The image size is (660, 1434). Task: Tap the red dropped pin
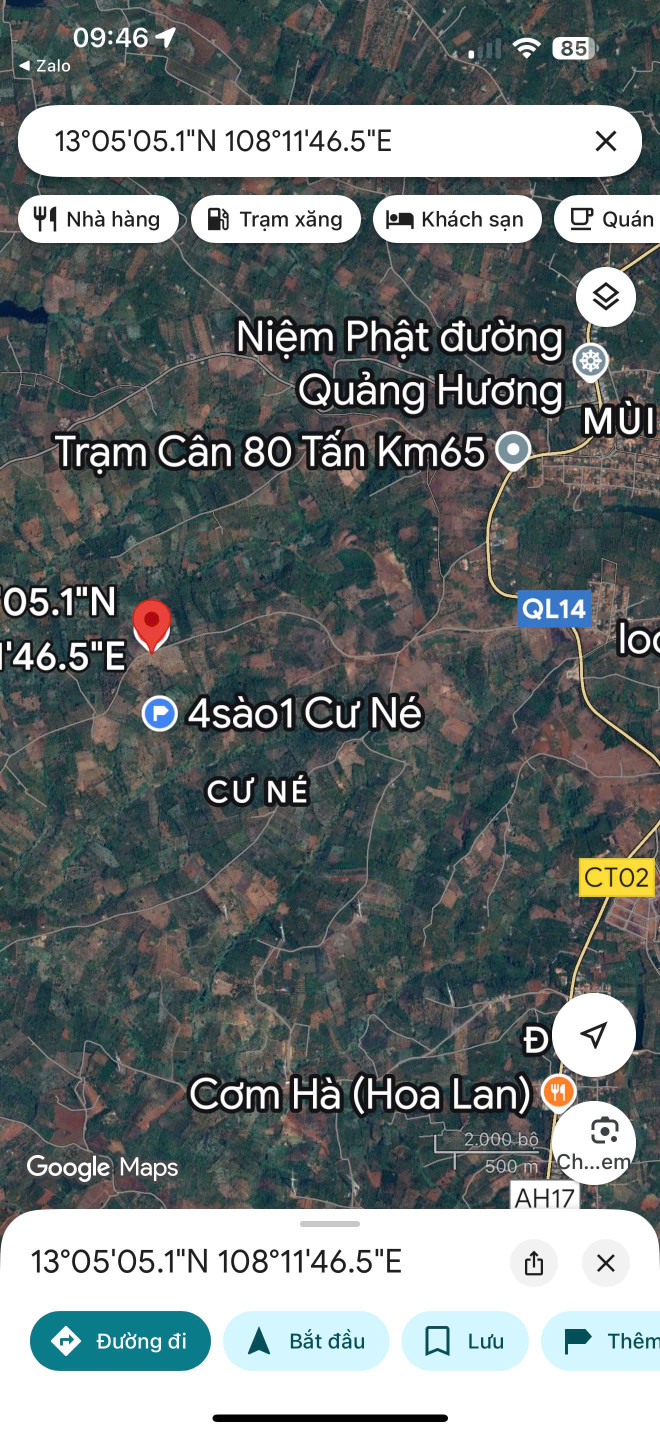[152, 624]
